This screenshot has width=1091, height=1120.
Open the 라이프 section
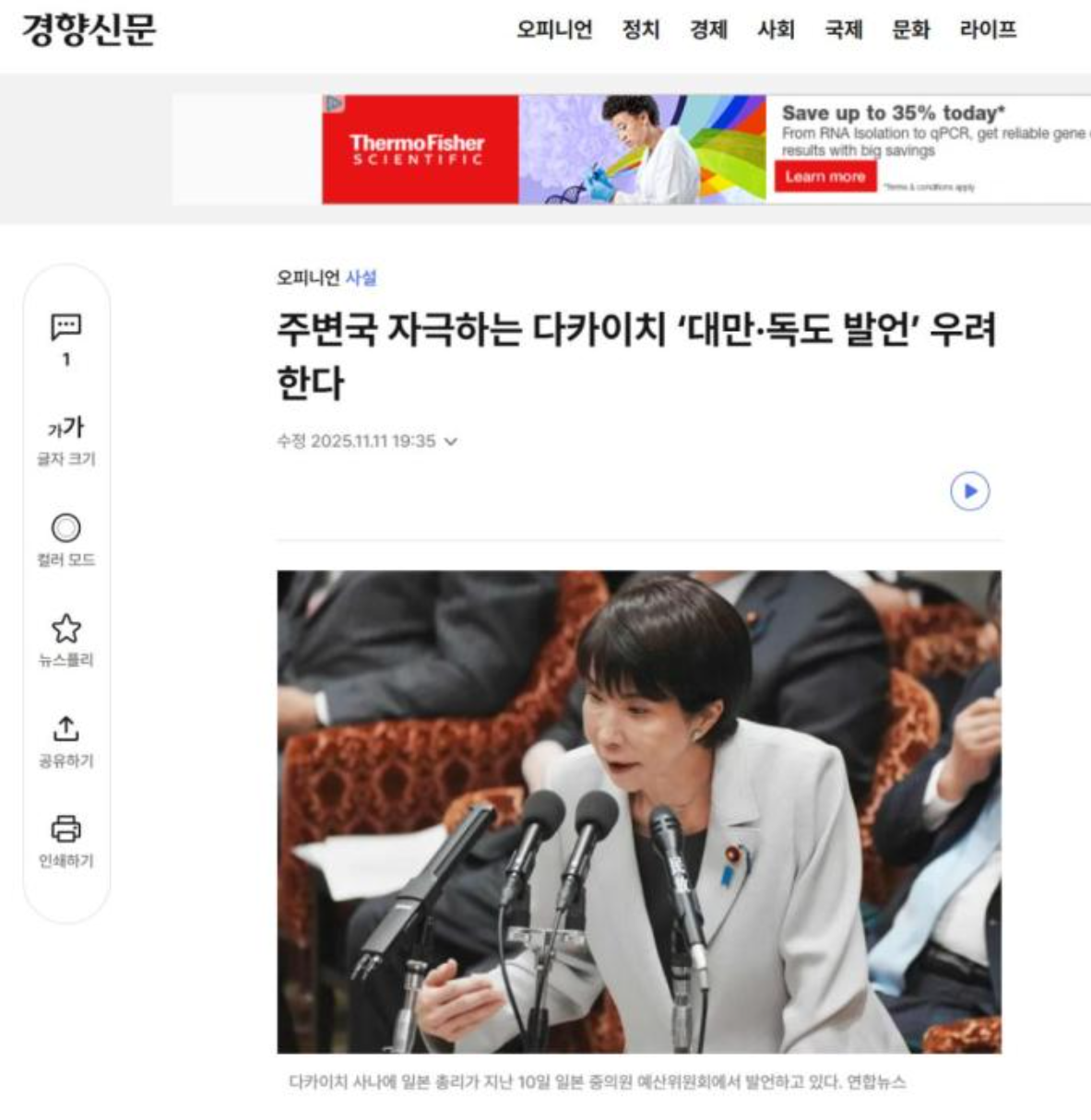point(988,29)
